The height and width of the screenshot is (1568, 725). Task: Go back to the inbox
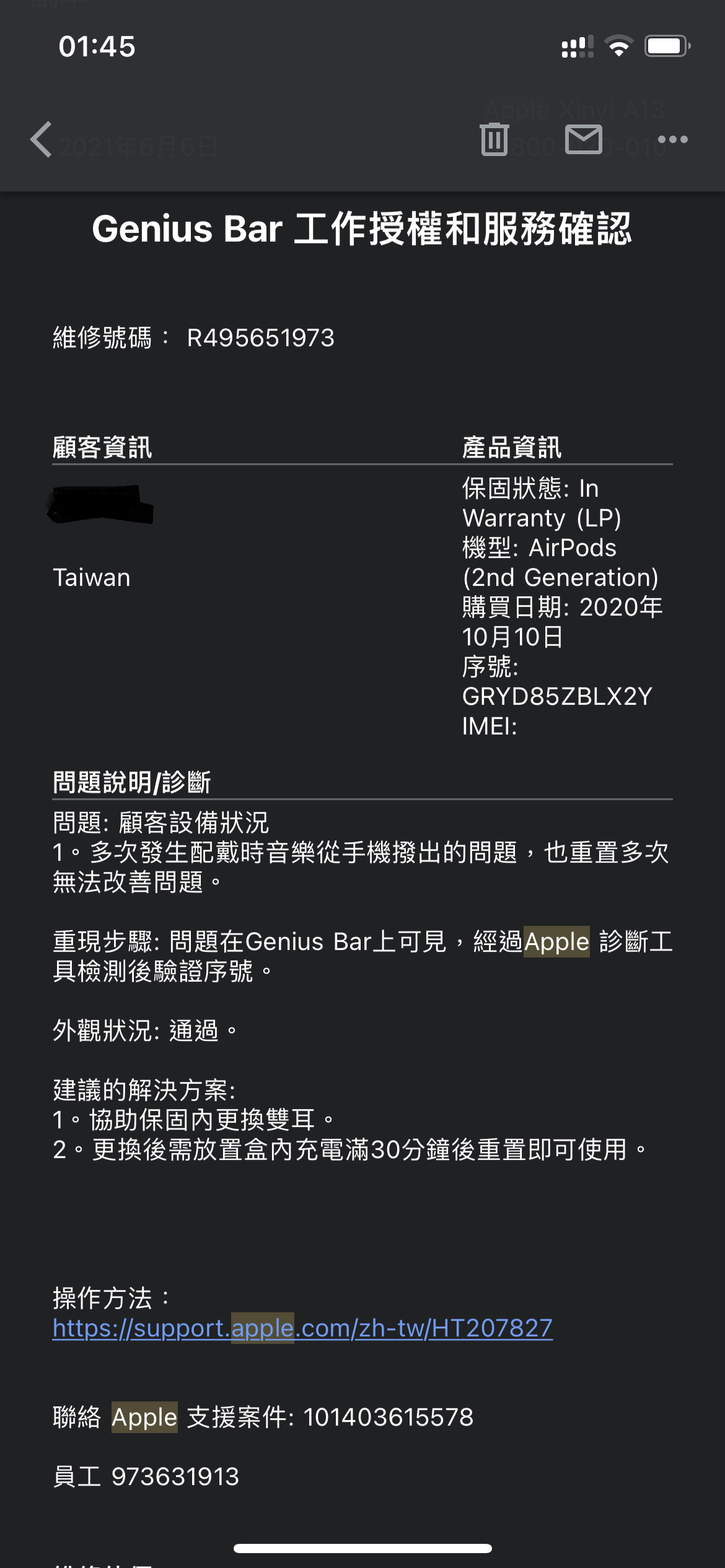[42, 139]
